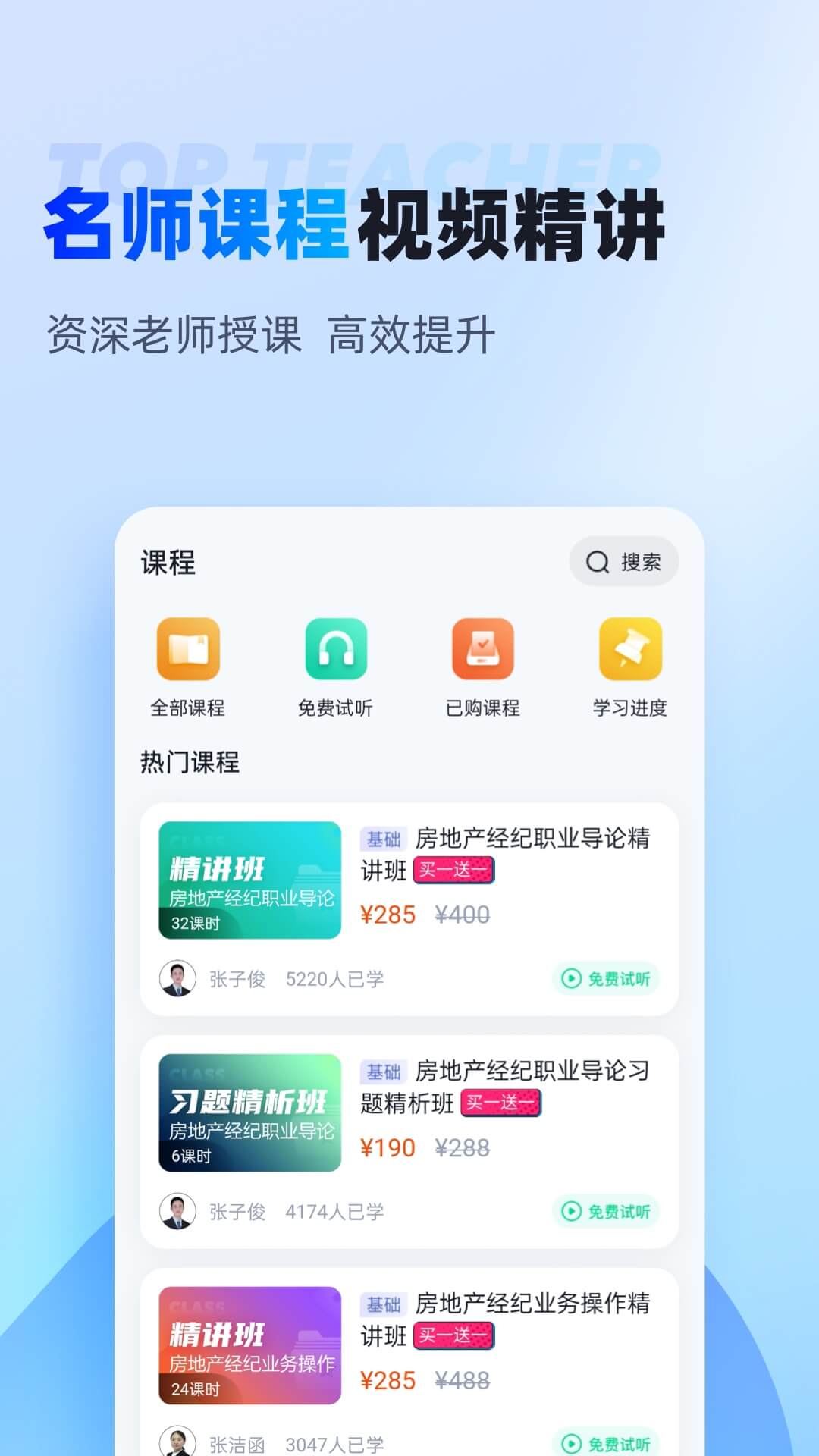This screenshot has width=819, height=1456.
Task: Click the play icon beside first 免费试听
Action: click(570, 980)
